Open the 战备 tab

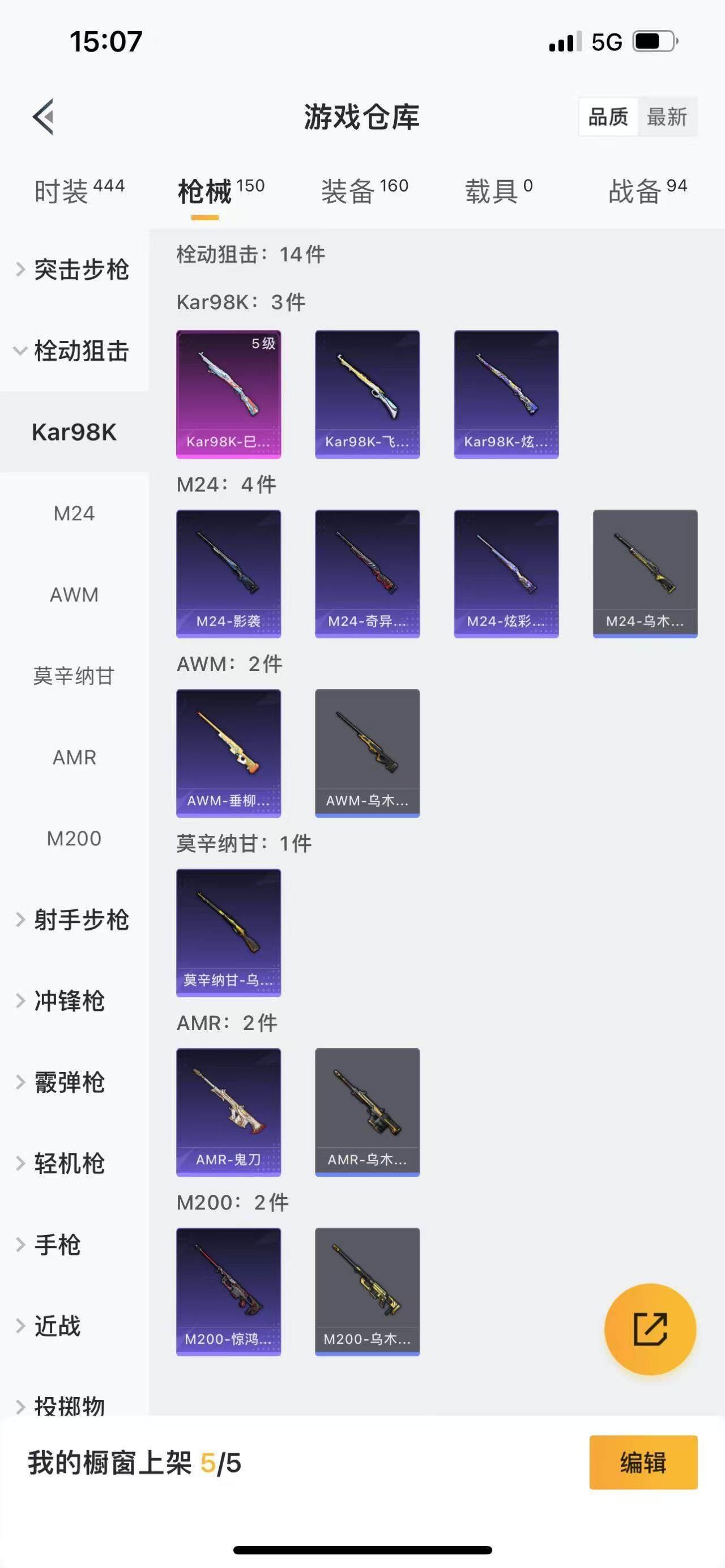(x=646, y=191)
